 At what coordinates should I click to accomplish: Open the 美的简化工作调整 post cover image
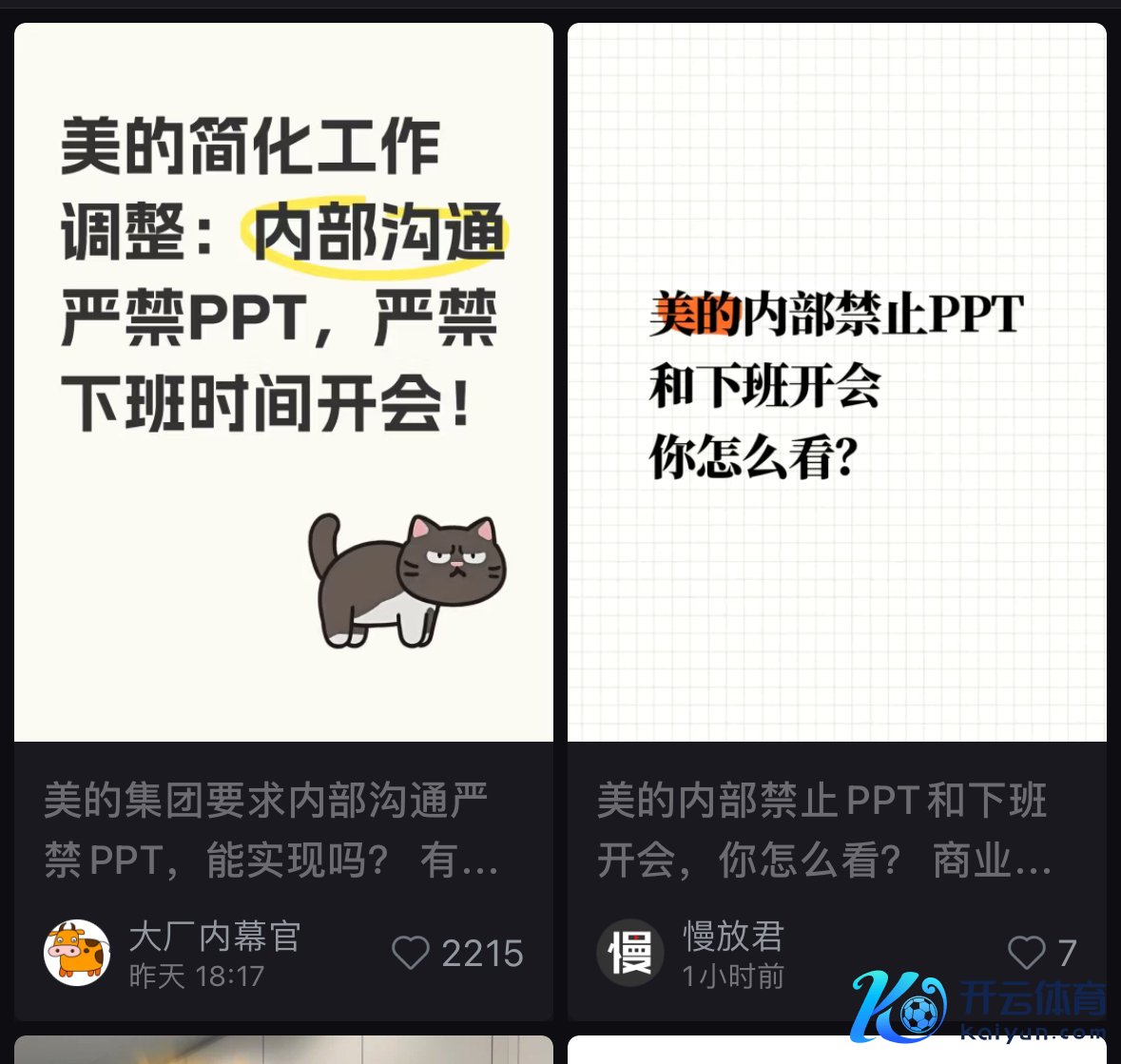283,382
